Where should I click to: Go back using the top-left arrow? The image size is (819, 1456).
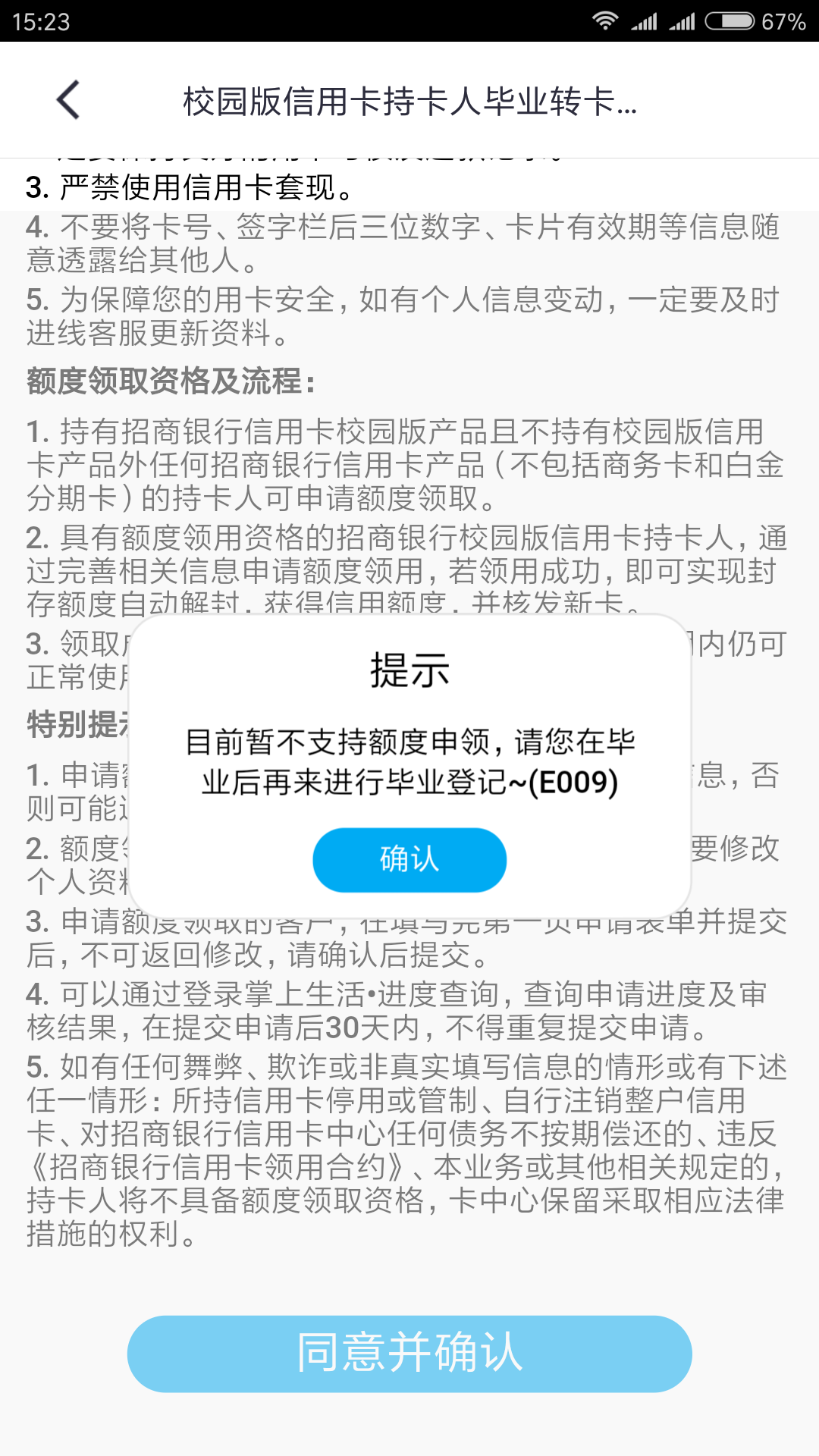pyautogui.click(x=68, y=100)
